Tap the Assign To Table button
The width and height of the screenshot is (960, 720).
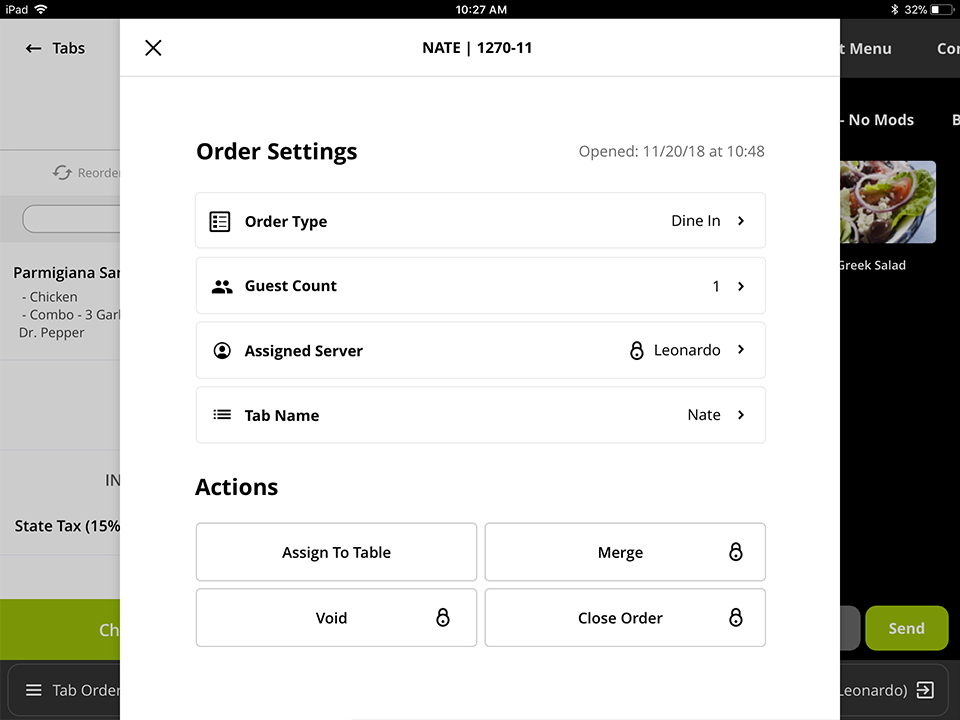[x=336, y=552]
